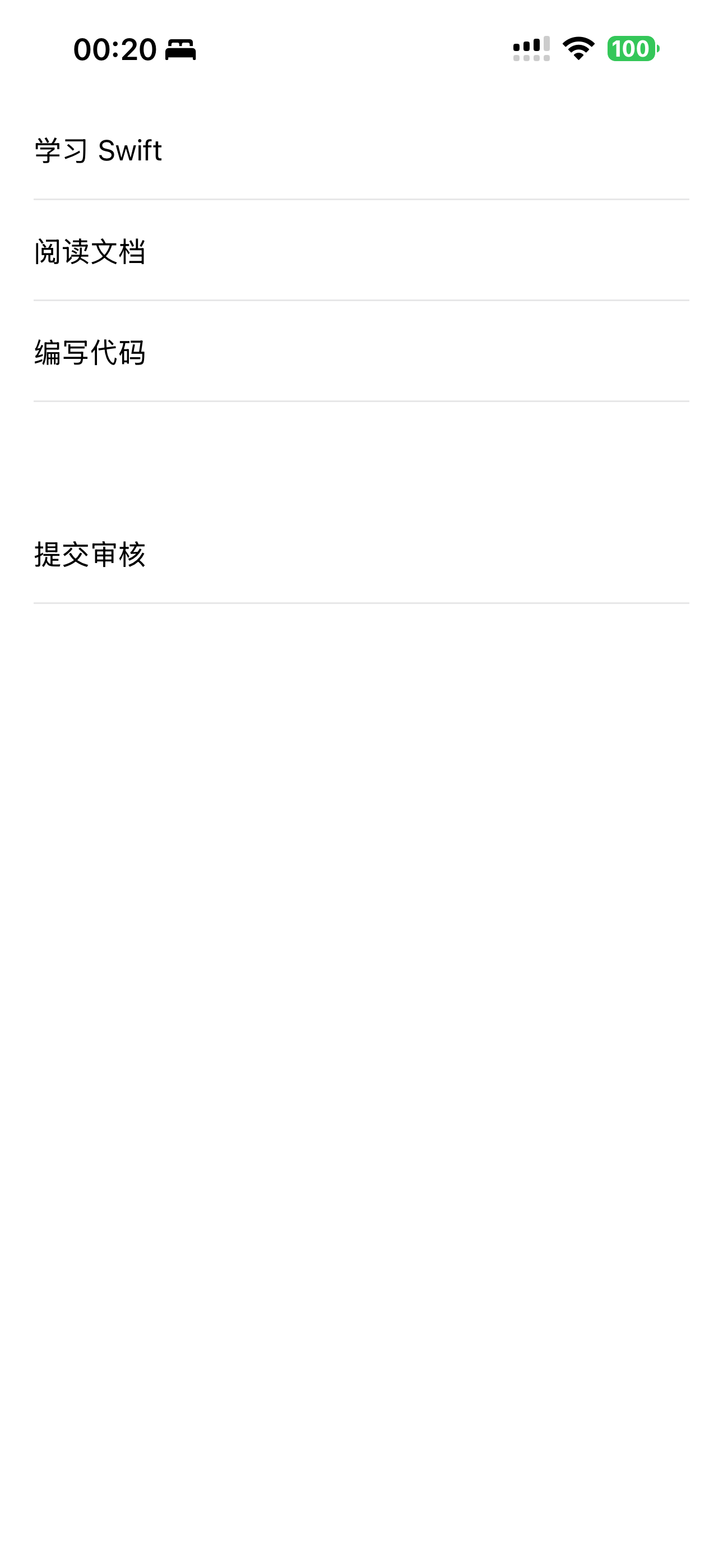Open the 学习 Swift item
723x1568 pixels.
point(361,150)
